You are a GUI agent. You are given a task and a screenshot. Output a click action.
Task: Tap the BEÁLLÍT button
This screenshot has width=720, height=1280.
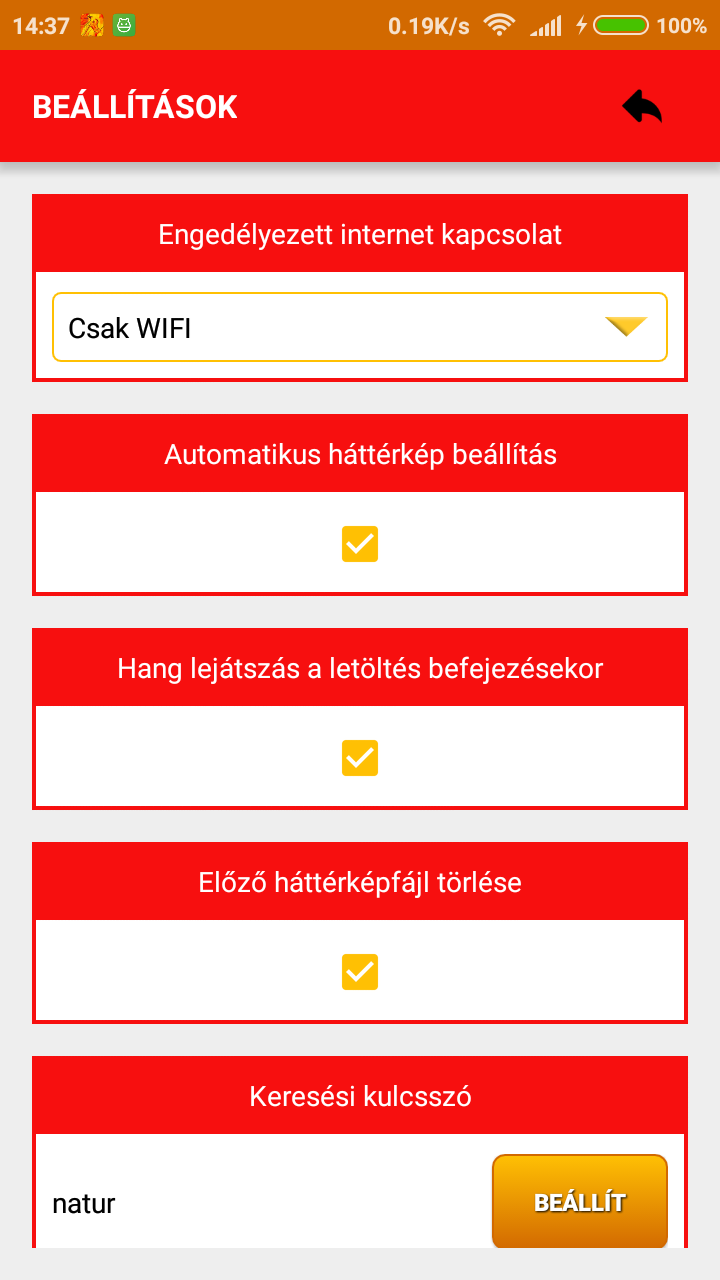pyautogui.click(x=580, y=1202)
